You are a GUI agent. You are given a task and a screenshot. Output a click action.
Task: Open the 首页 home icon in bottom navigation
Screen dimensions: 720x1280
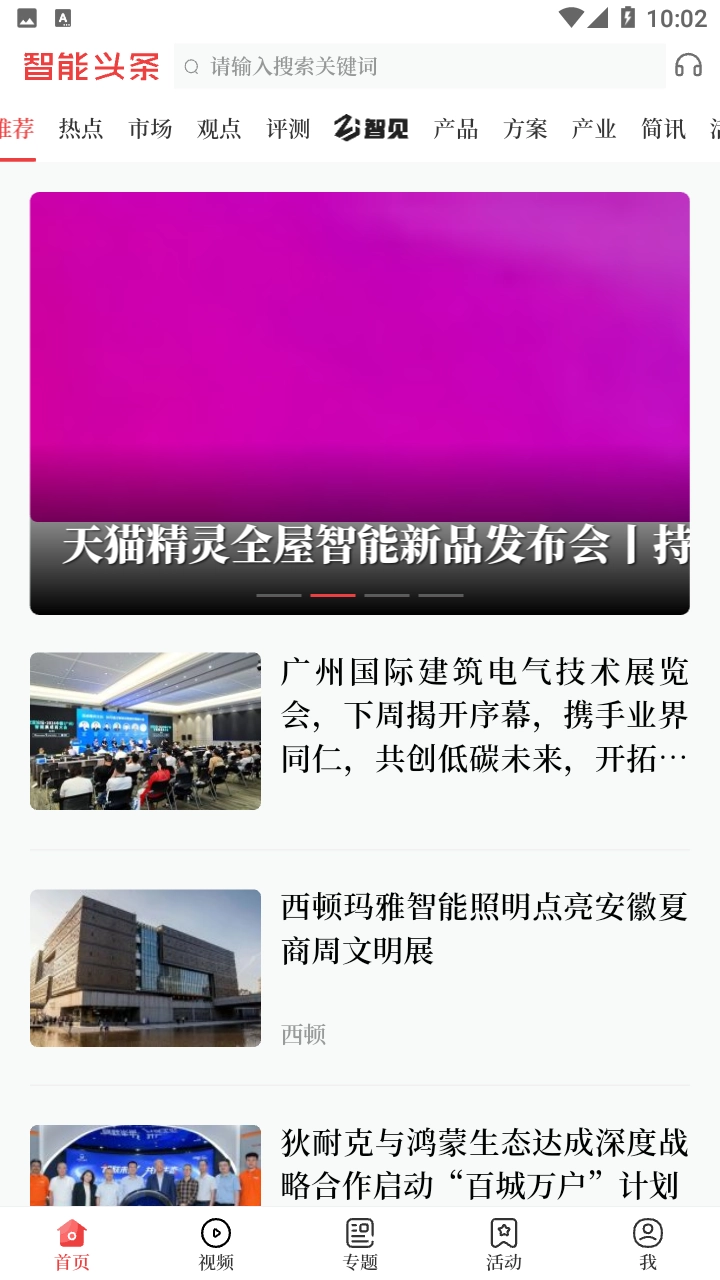point(70,1233)
